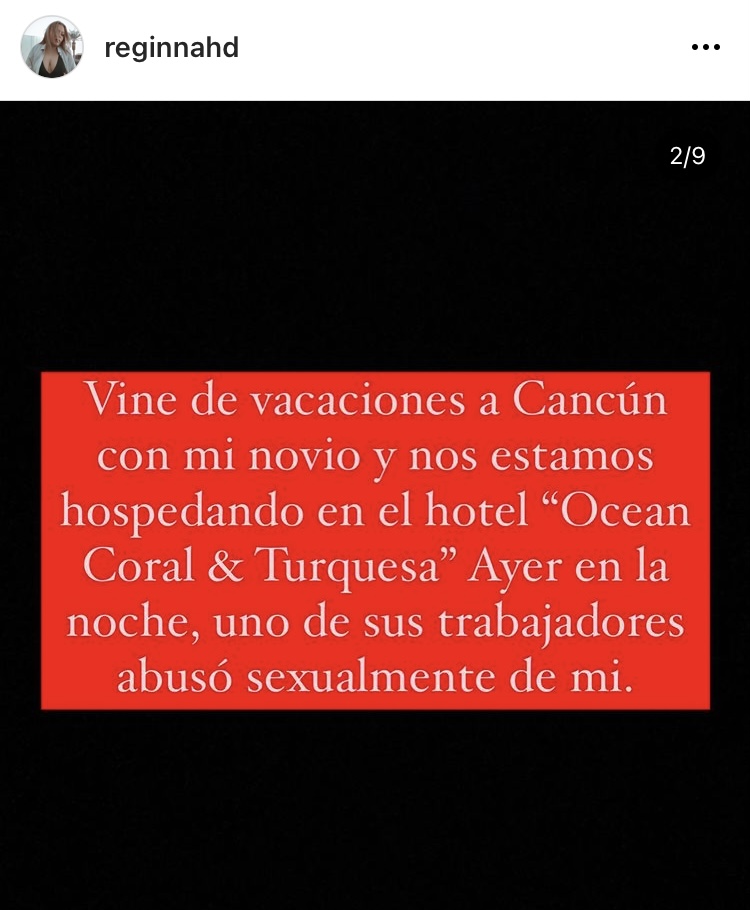The image size is (750, 910).
Task: Open reginnahd's profile picture
Action: [51, 47]
